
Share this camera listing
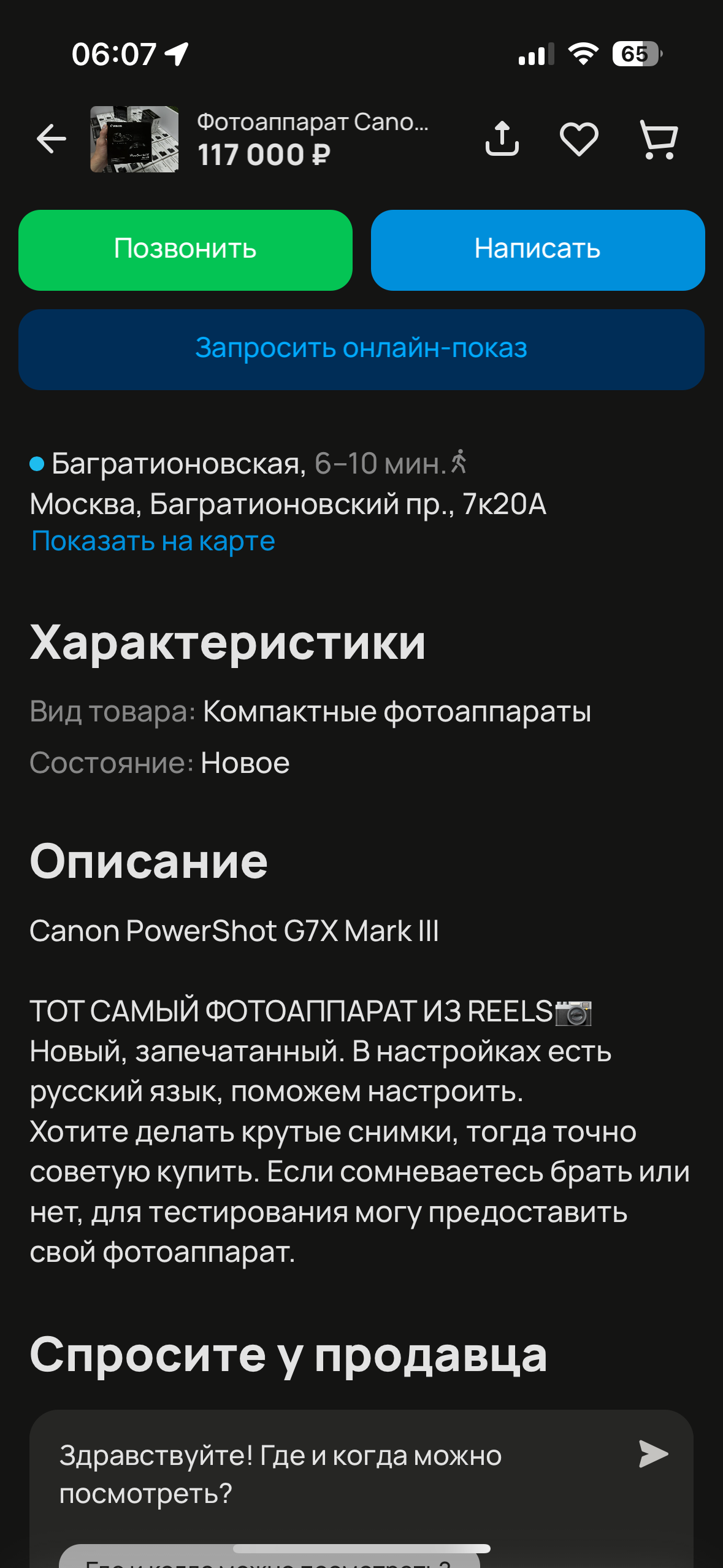click(x=502, y=139)
